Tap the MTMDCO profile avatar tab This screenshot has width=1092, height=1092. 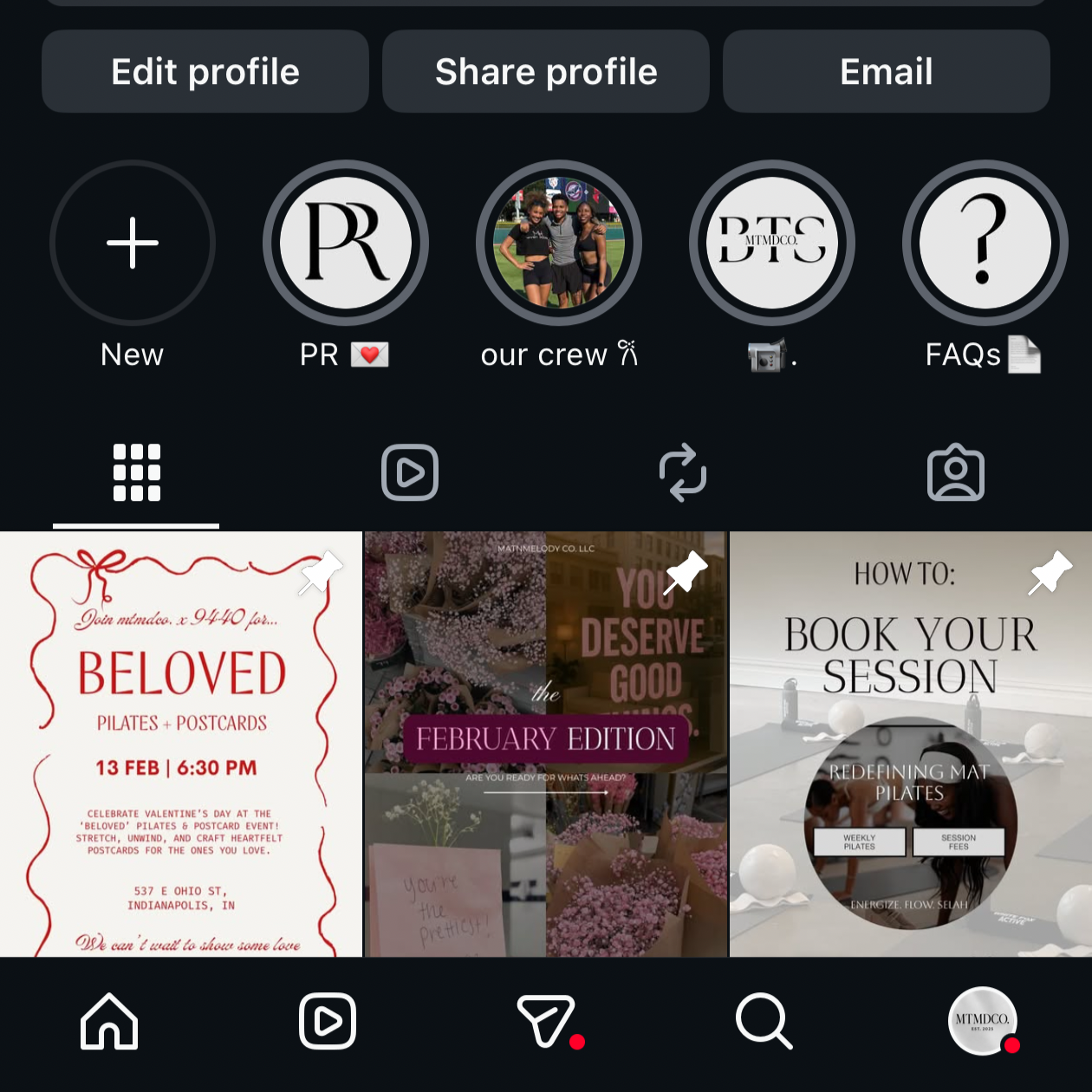[x=982, y=1022]
